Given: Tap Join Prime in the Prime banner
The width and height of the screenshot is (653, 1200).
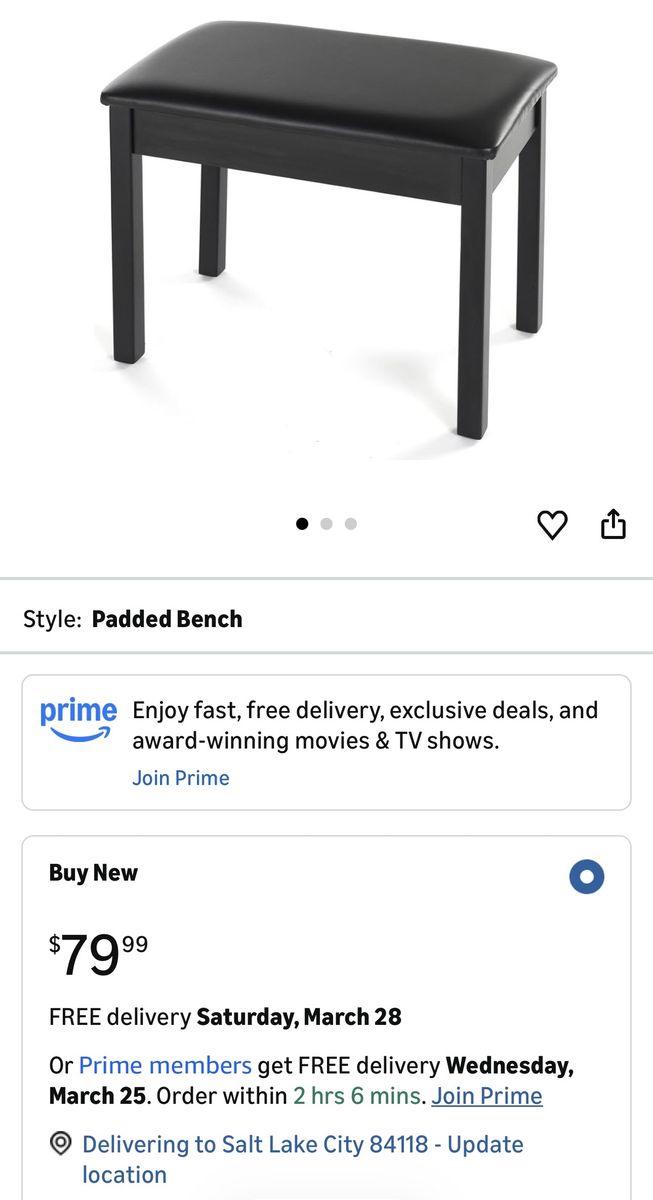Looking at the screenshot, I should click(181, 778).
